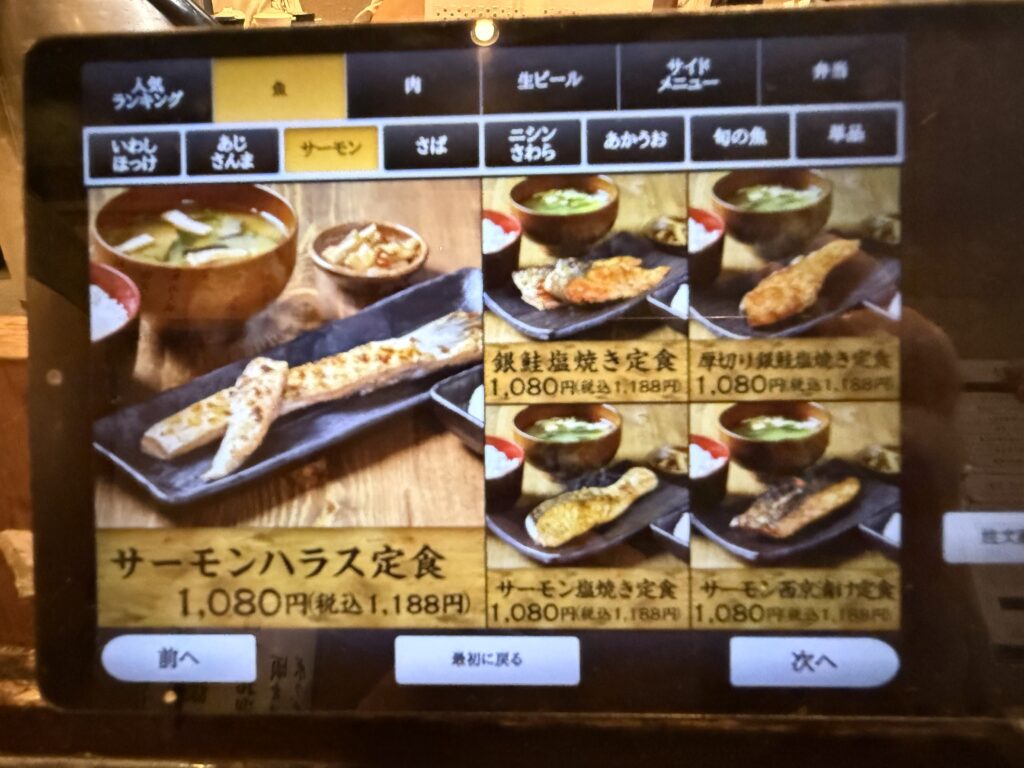This screenshot has width=1024, height=768.
Task: Return to start with 最初に戻る
Action: [x=487, y=660]
